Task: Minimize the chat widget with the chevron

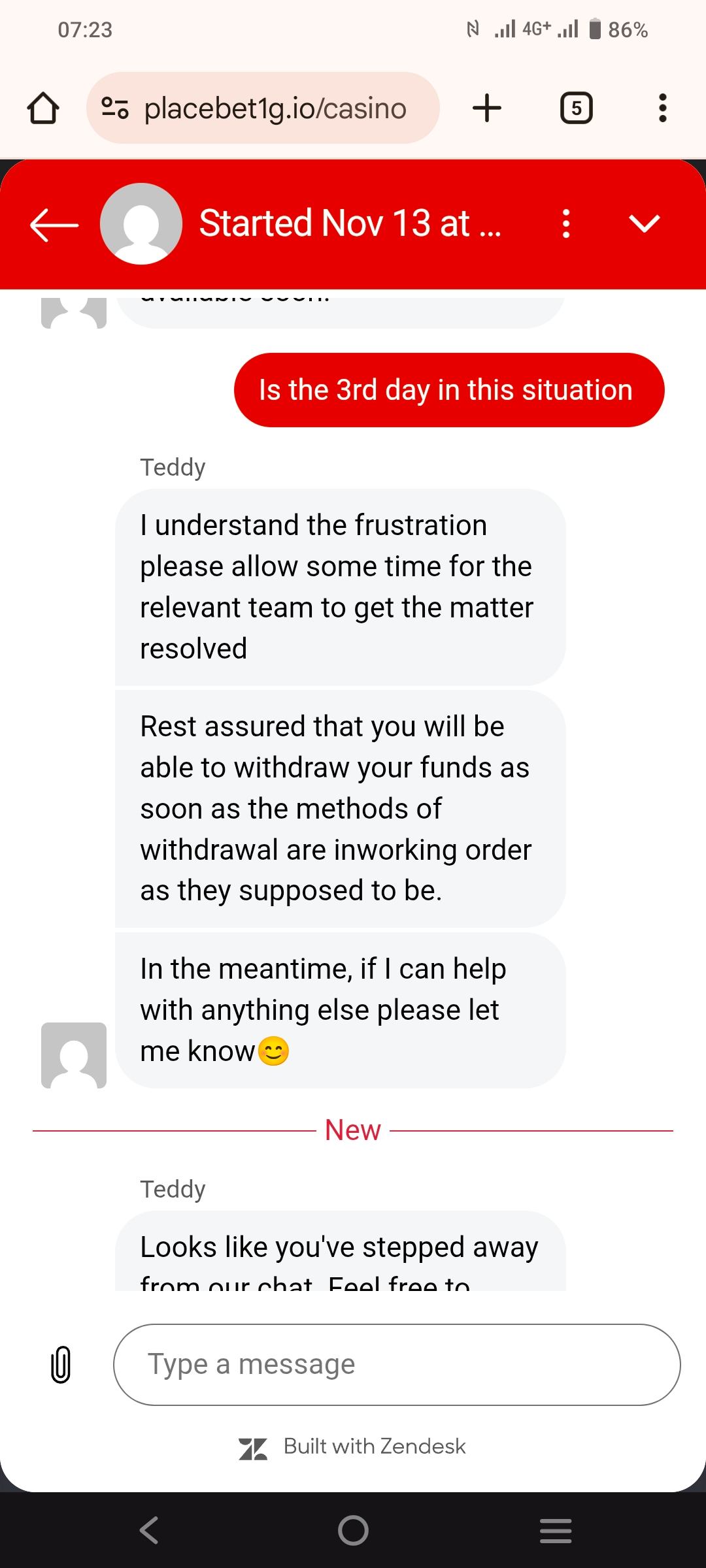Action: pos(644,224)
